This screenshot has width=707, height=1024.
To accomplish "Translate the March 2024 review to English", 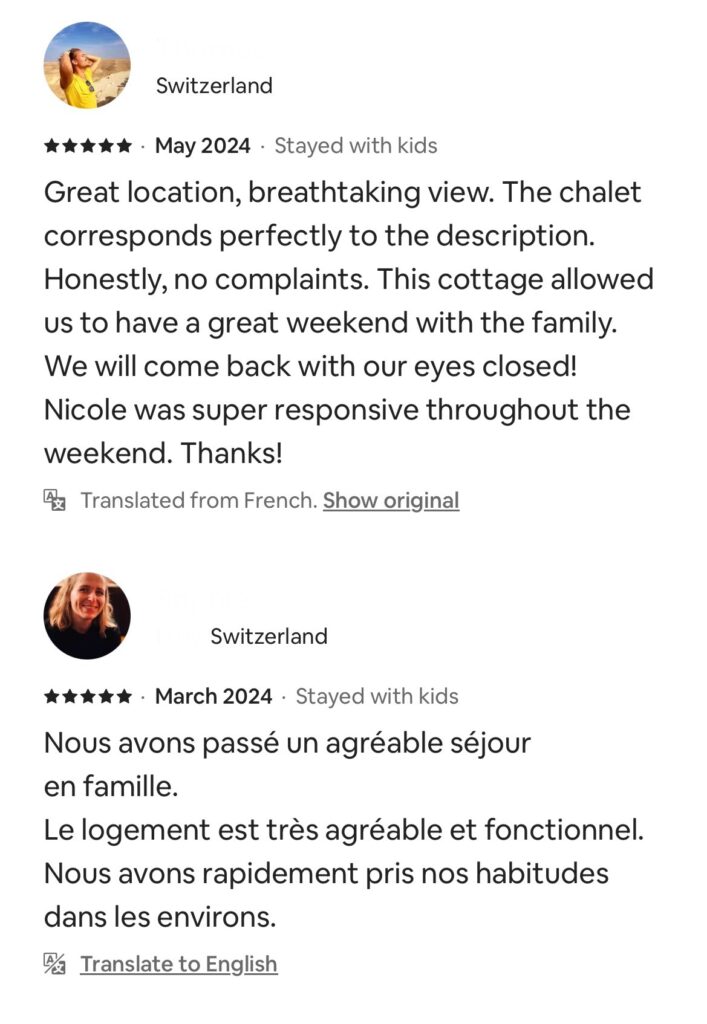I will coord(178,964).
